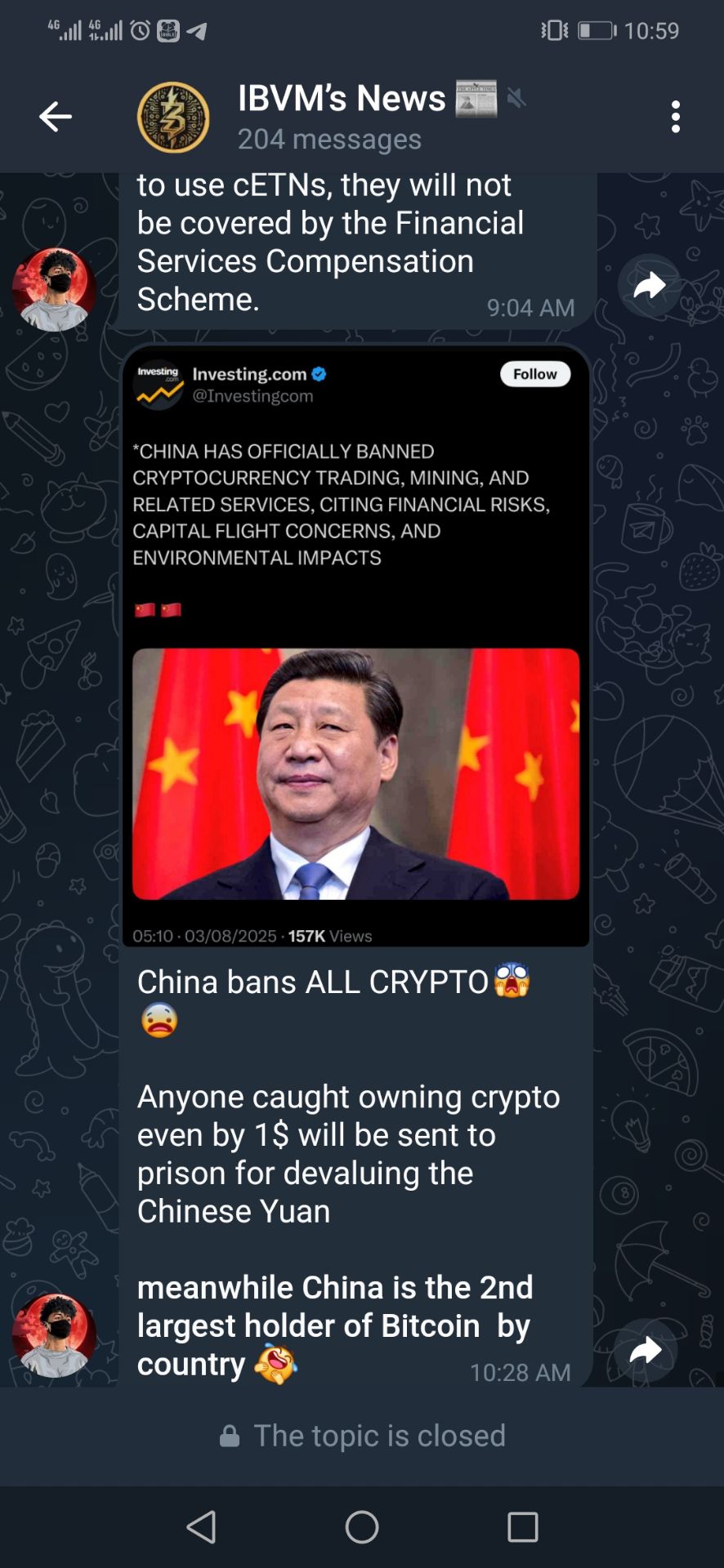Tap the system back navigation button
The image size is (724, 1568).
(x=201, y=1526)
